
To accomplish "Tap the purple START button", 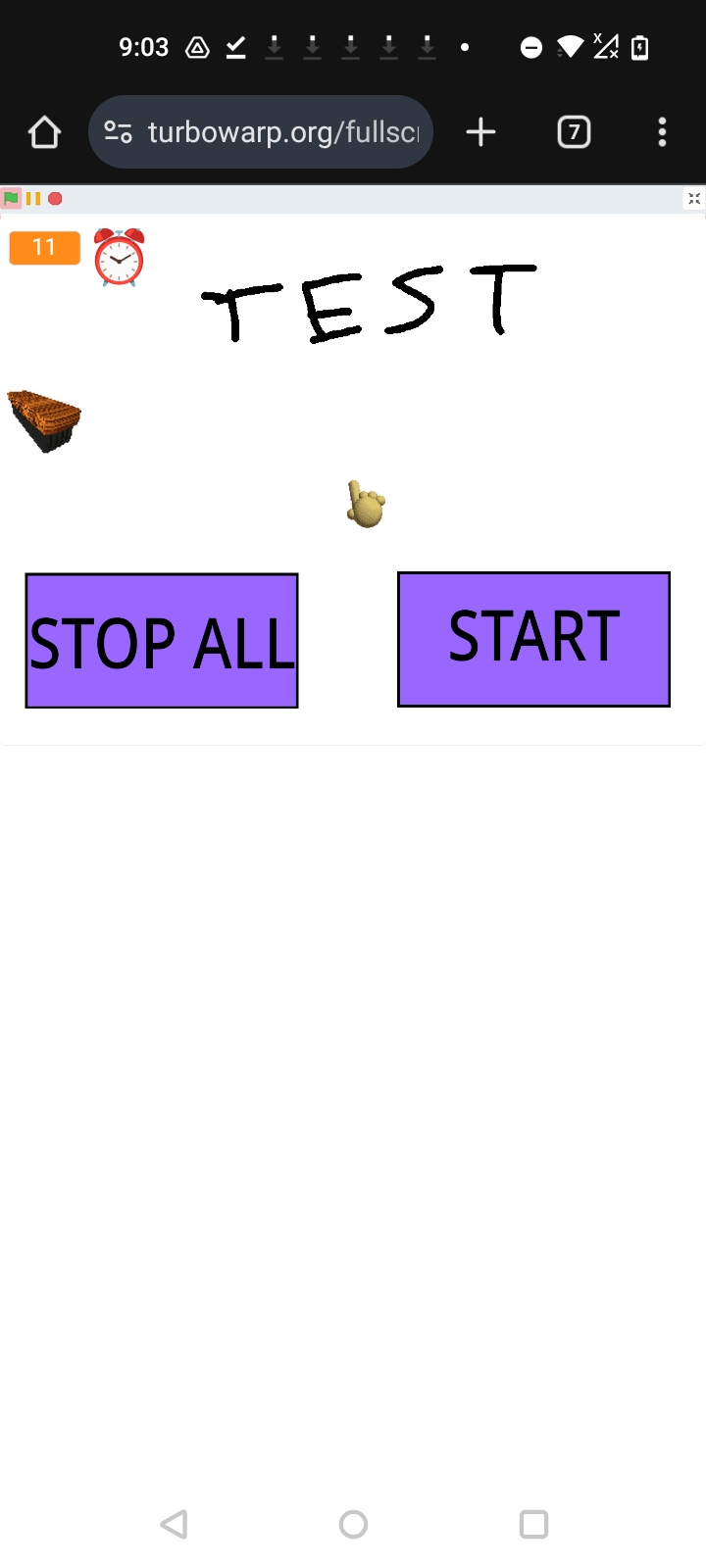I will pos(533,639).
